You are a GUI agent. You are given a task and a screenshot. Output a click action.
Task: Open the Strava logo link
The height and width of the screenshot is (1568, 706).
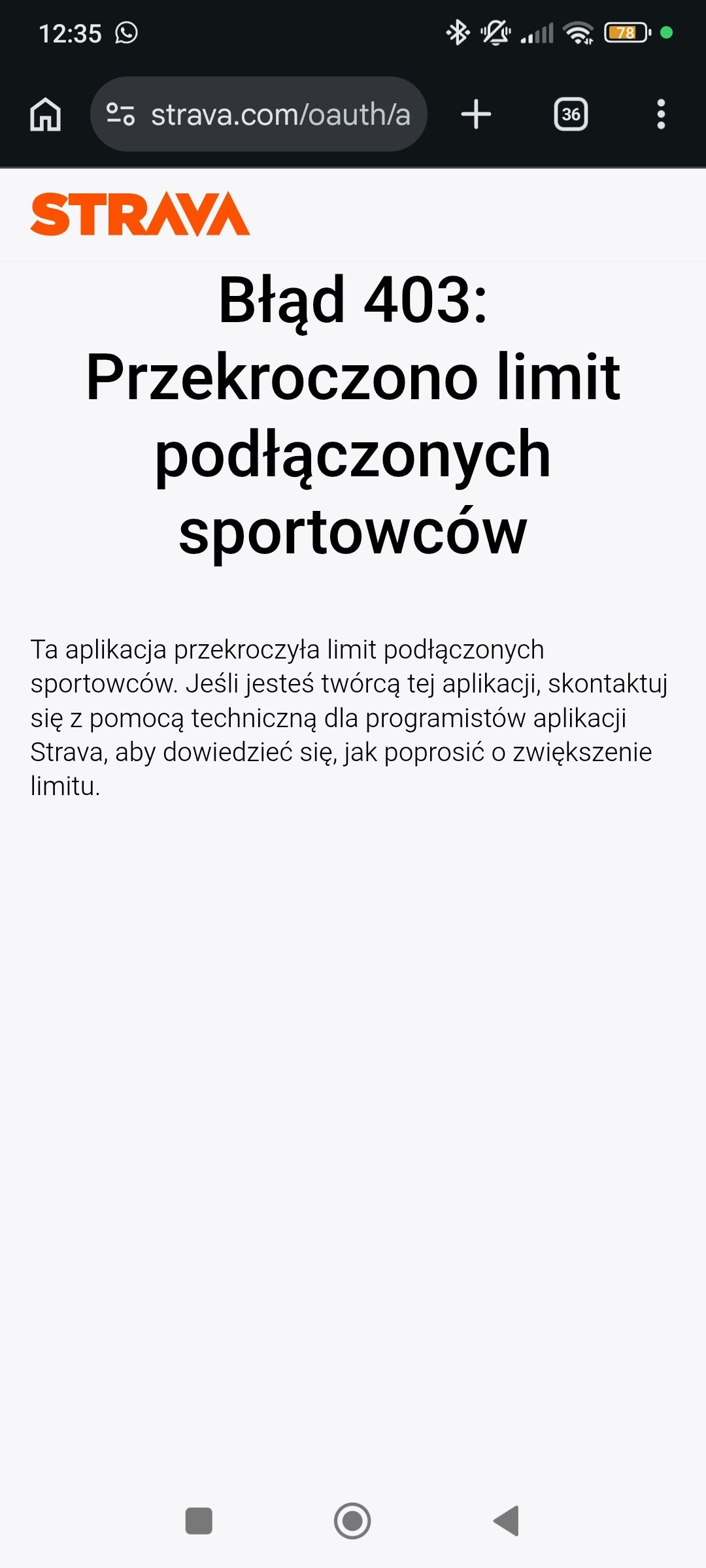pyautogui.click(x=140, y=214)
